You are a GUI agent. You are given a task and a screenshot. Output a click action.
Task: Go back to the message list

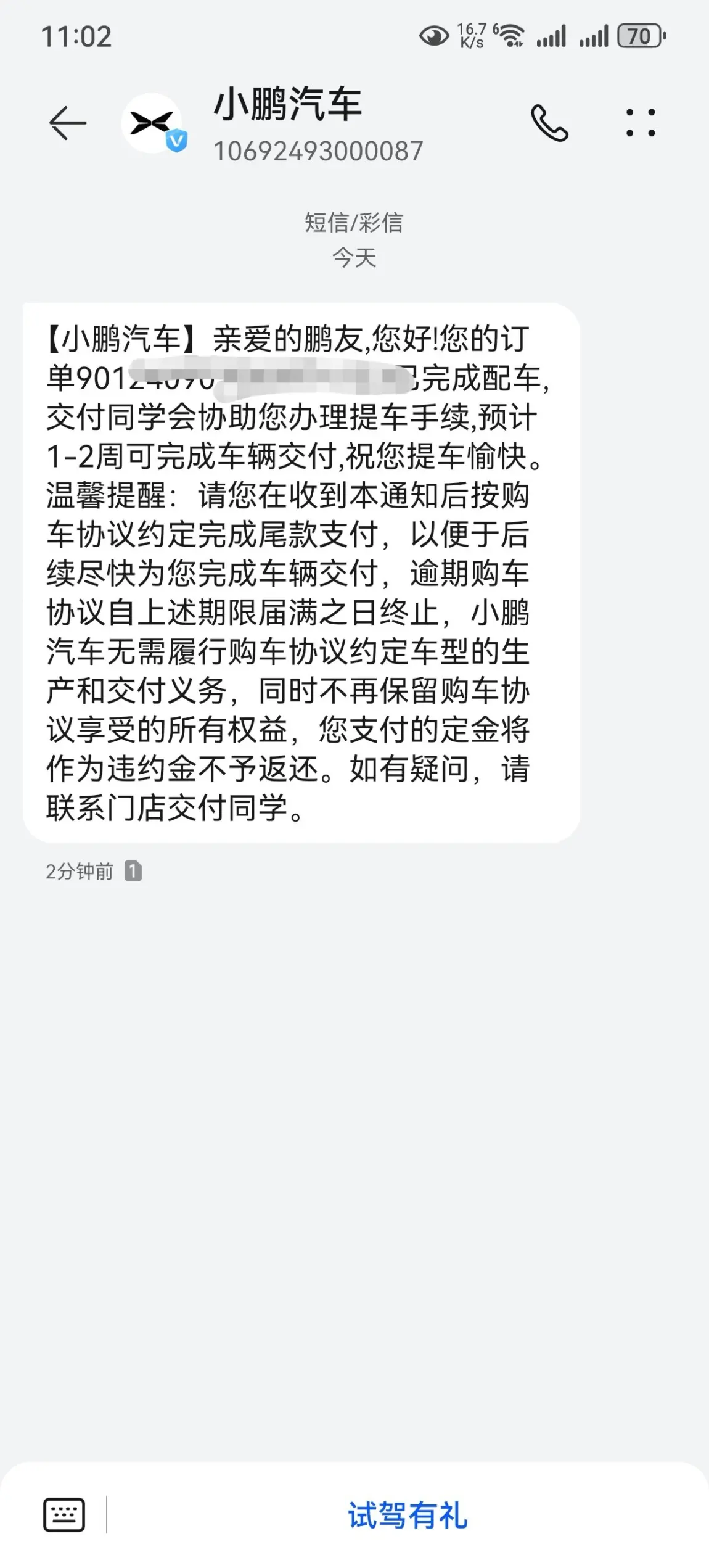68,123
